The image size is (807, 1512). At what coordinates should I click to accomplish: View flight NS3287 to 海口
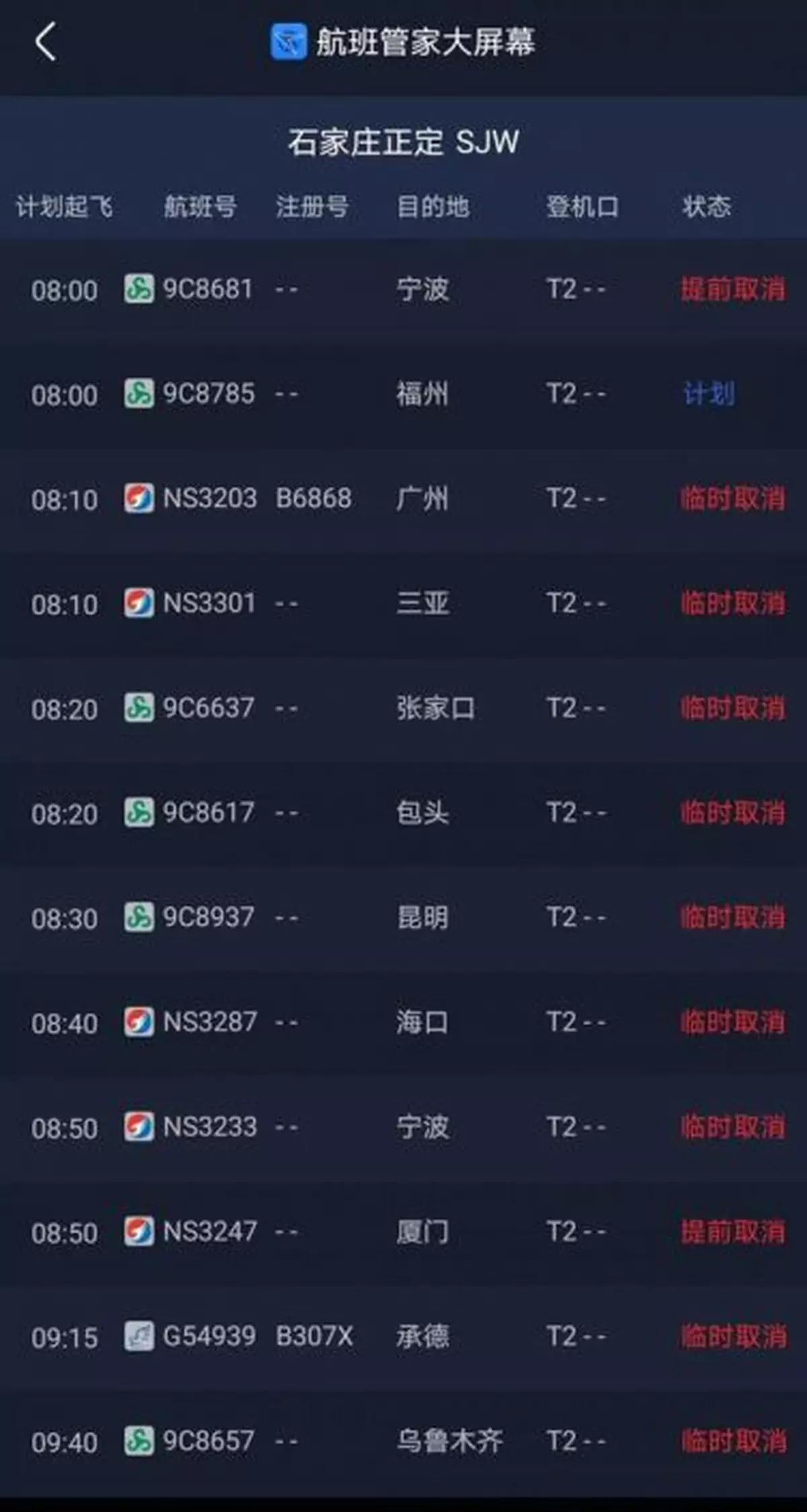[x=403, y=1023]
